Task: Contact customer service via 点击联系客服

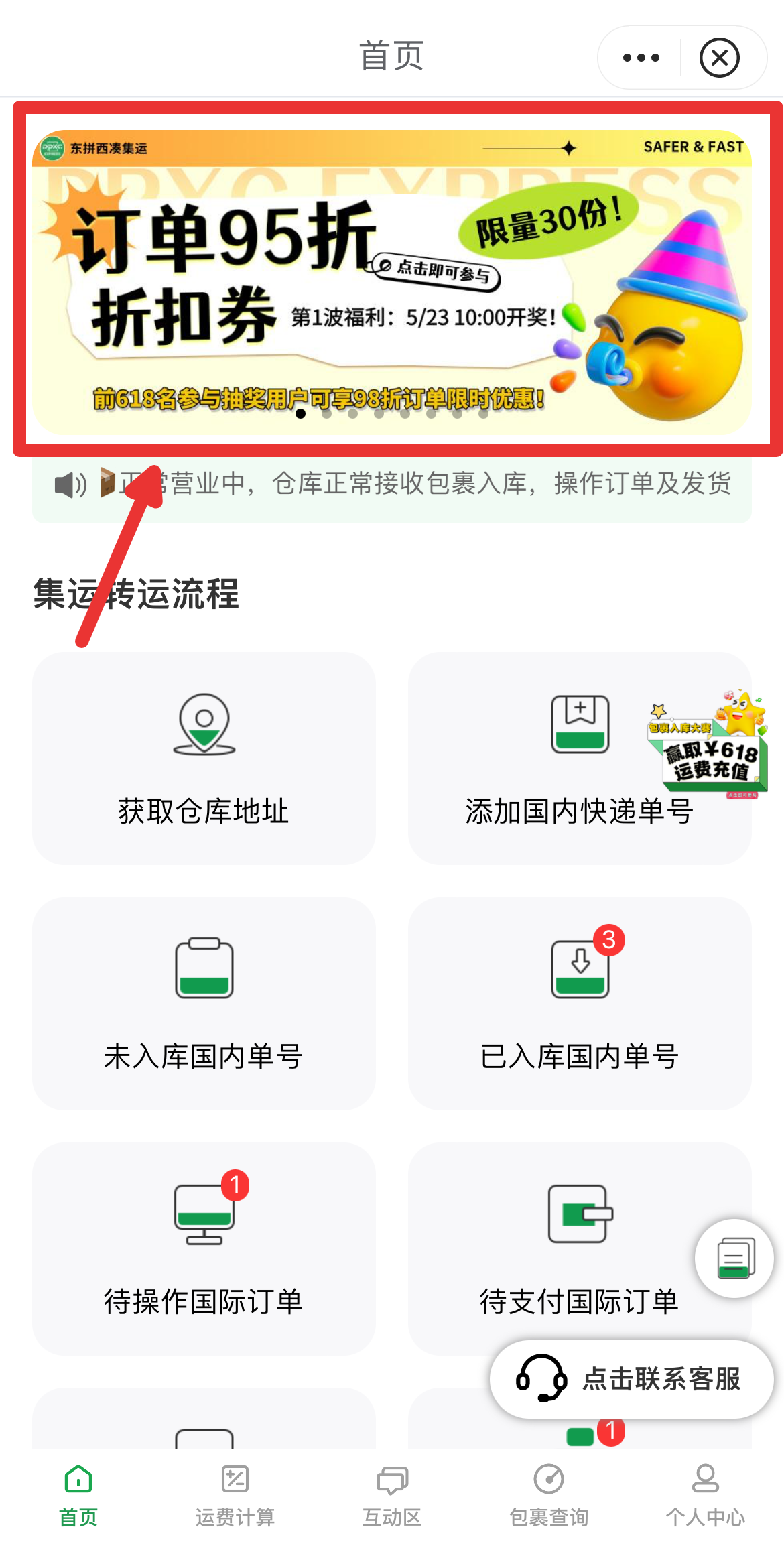Action: point(631,1379)
